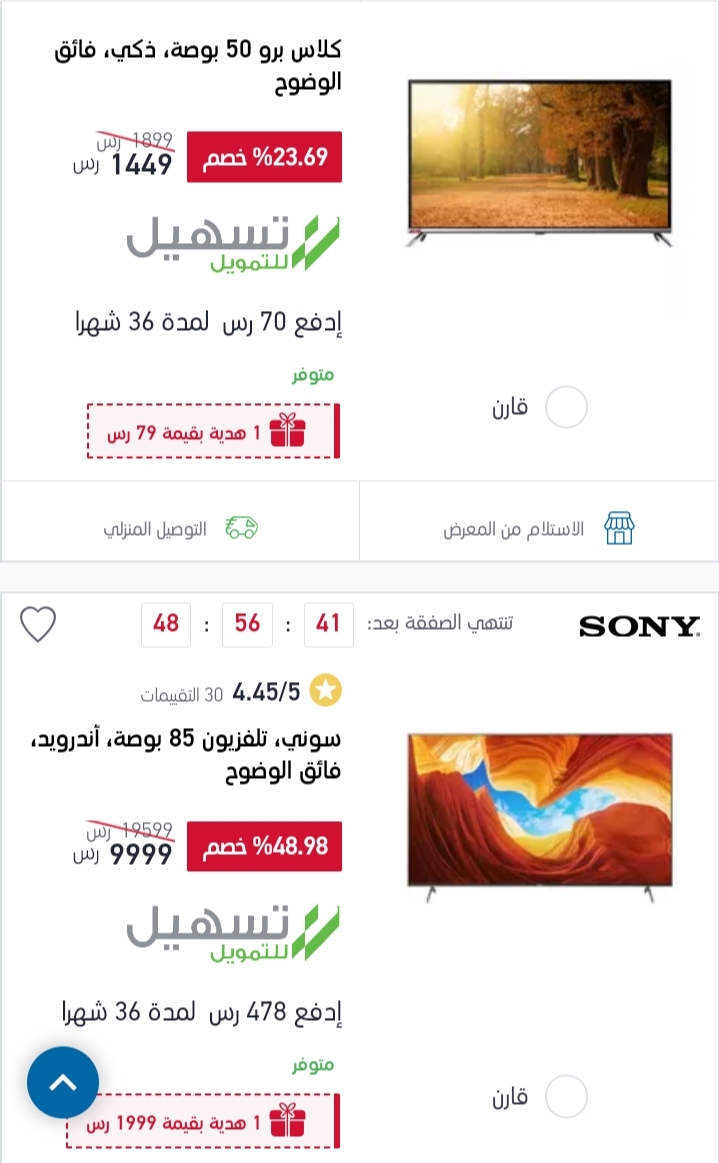Open the Class Pro 50-inch TV product image
Viewport: 719px width, 1163px height.
pos(539,163)
